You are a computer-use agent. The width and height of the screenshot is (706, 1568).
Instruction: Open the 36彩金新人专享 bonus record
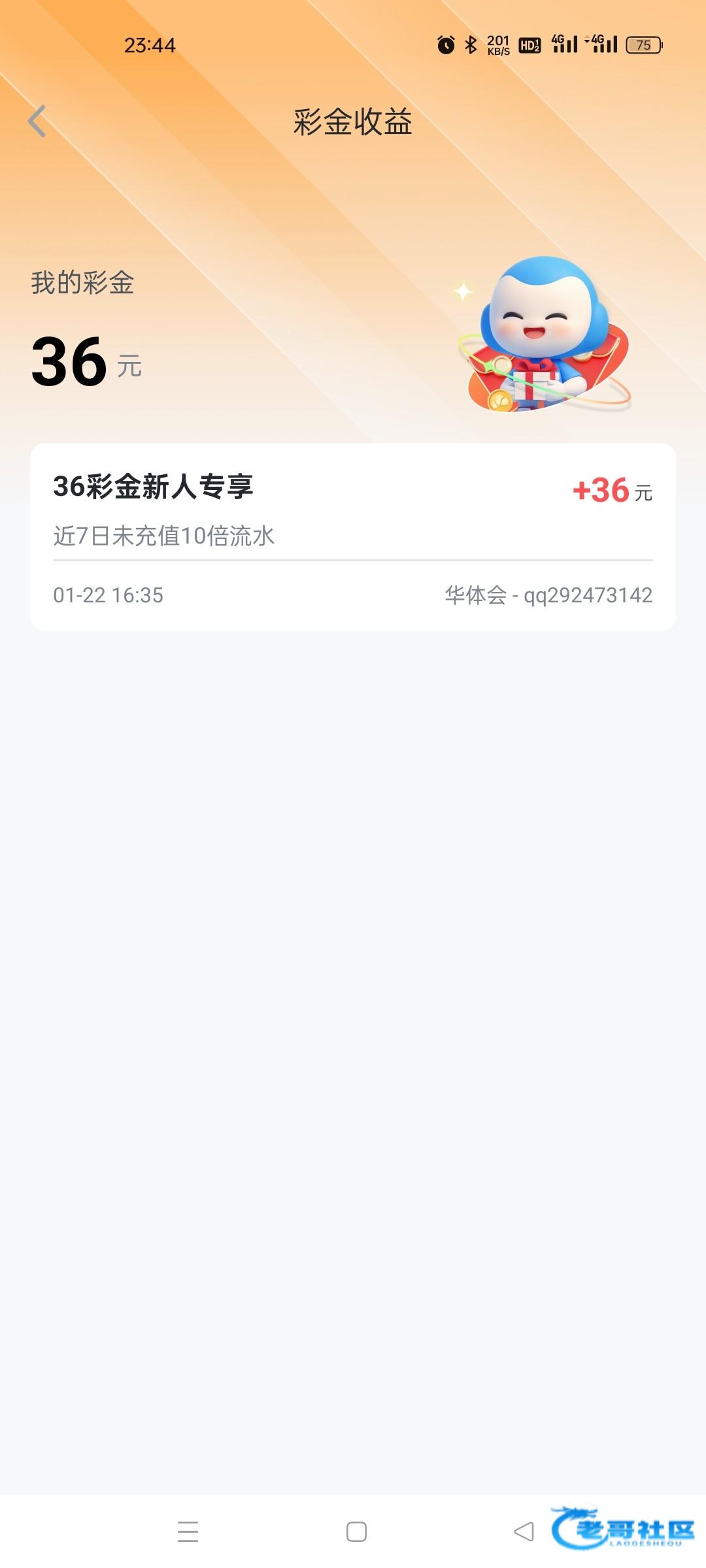[x=352, y=536]
